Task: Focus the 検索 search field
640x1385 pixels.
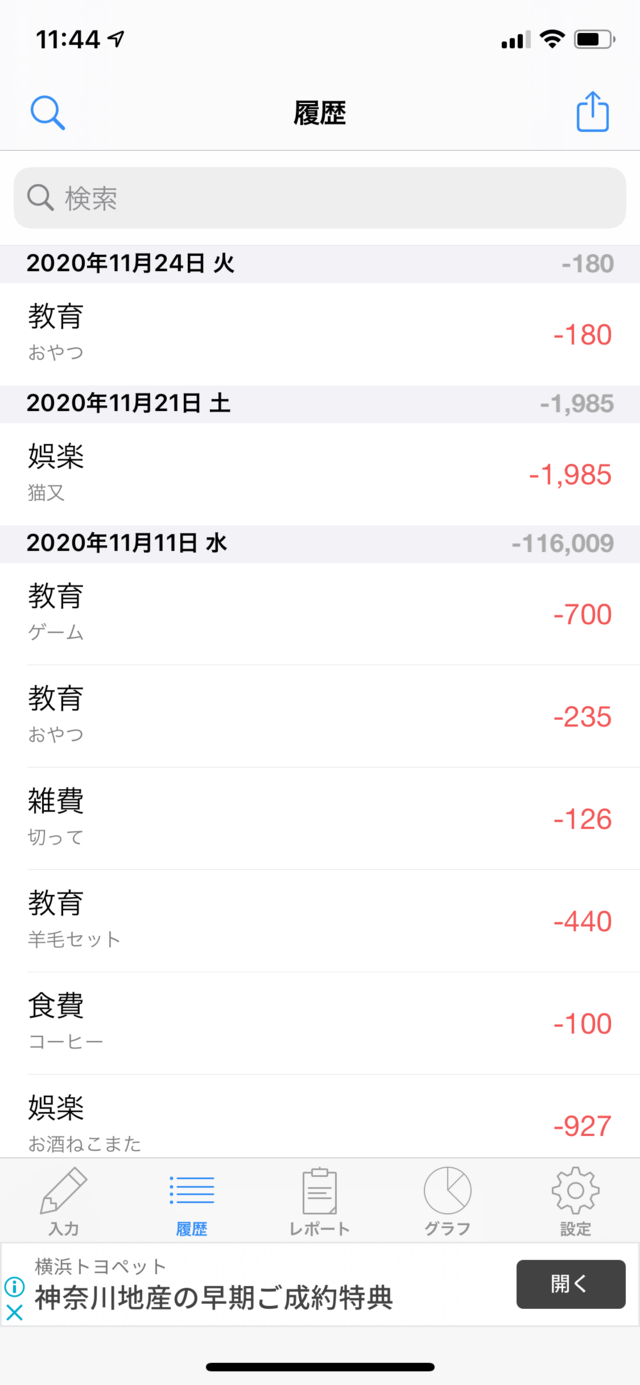Action: tap(320, 198)
